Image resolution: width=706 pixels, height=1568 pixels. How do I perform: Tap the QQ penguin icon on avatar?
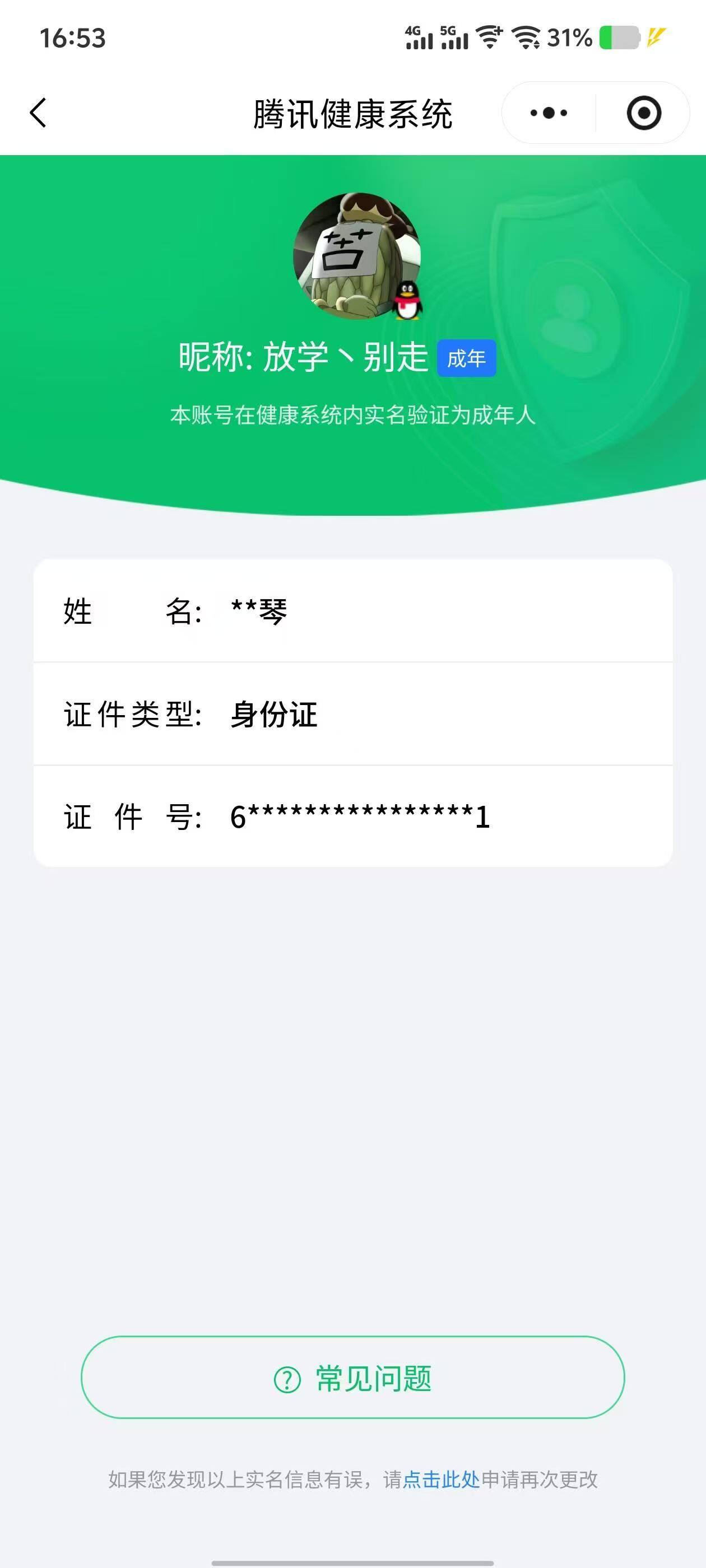pyautogui.click(x=407, y=300)
